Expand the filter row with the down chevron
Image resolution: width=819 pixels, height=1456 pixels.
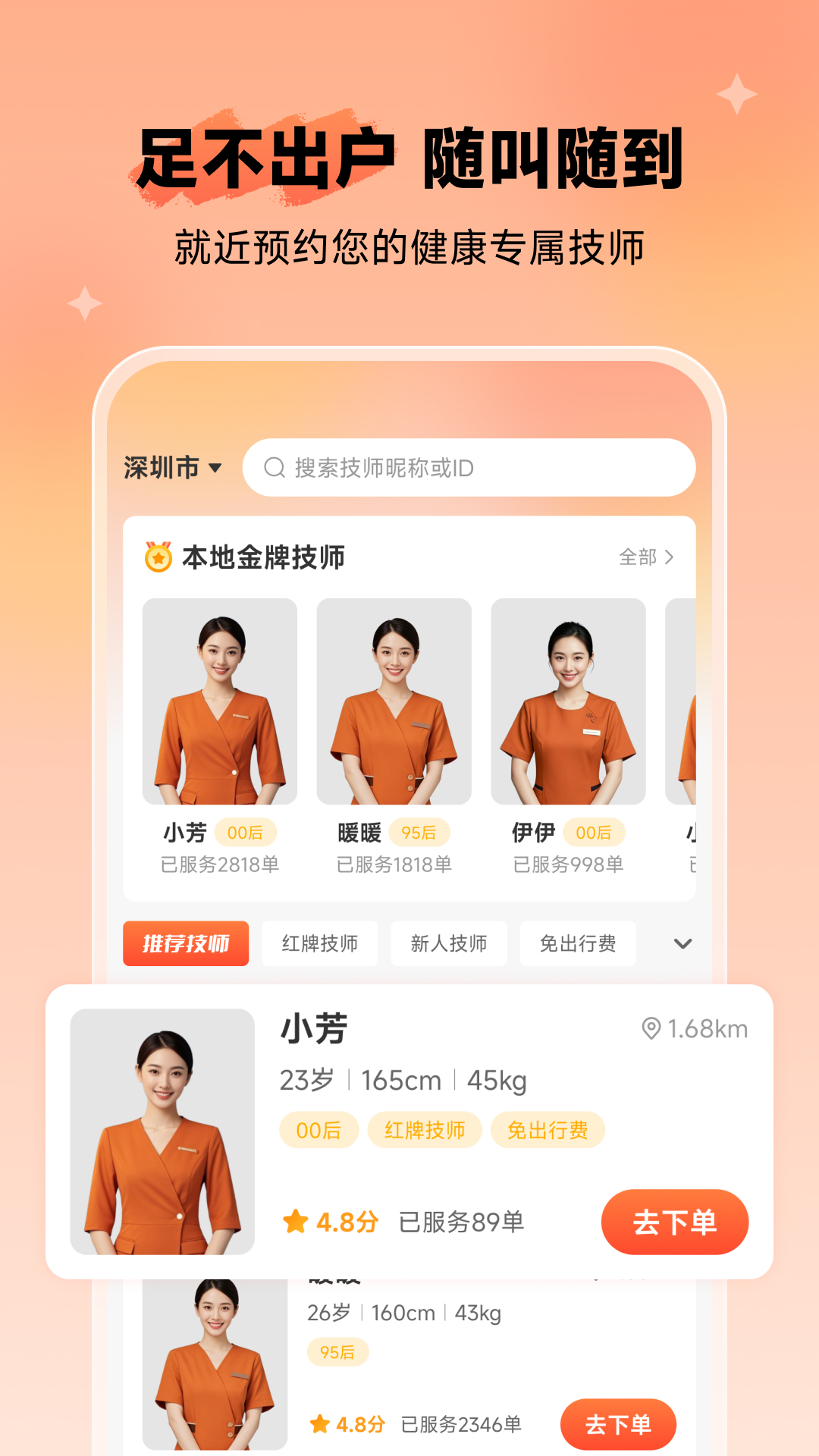pos(682,943)
